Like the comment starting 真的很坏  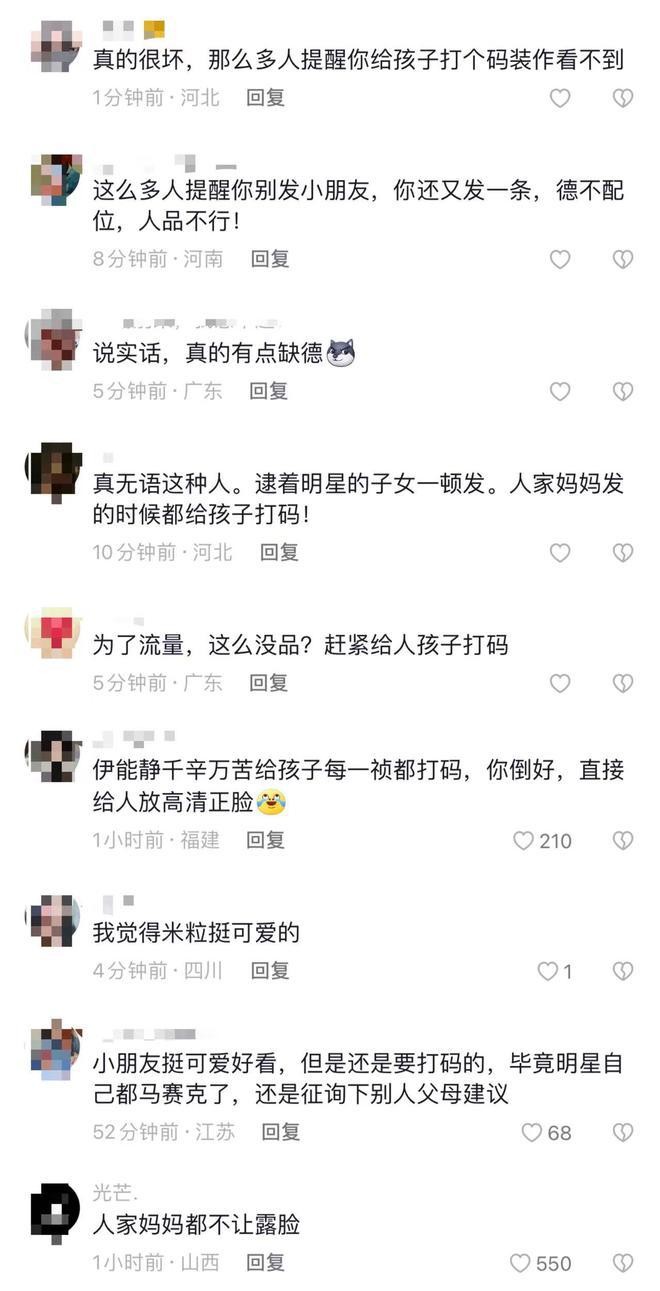point(560,98)
